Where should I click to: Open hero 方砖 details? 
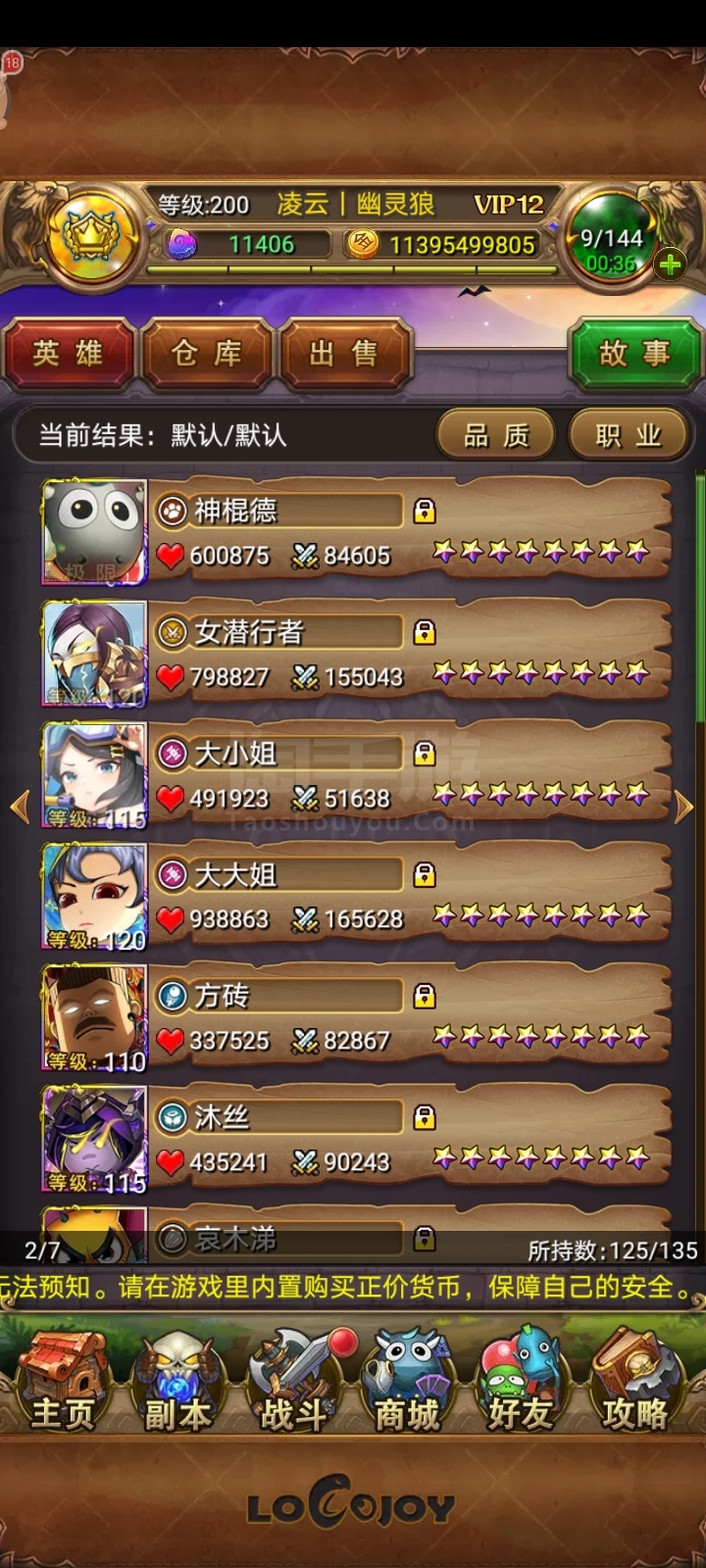pos(356,1018)
